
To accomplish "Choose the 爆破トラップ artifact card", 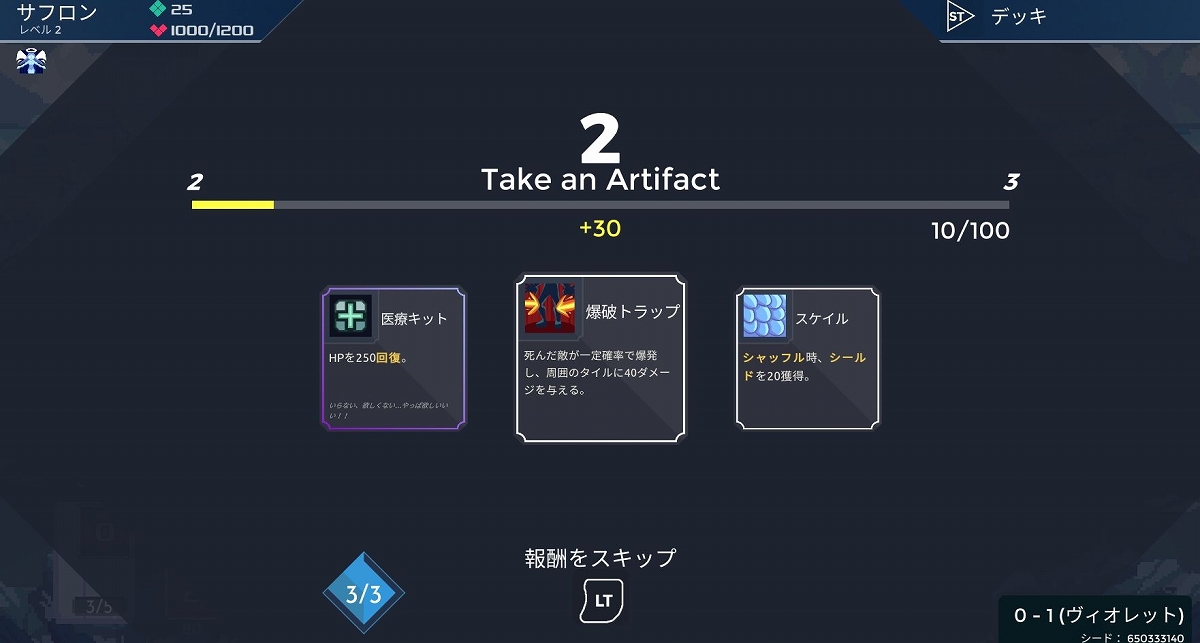I will pyautogui.click(x=601, y=358).
